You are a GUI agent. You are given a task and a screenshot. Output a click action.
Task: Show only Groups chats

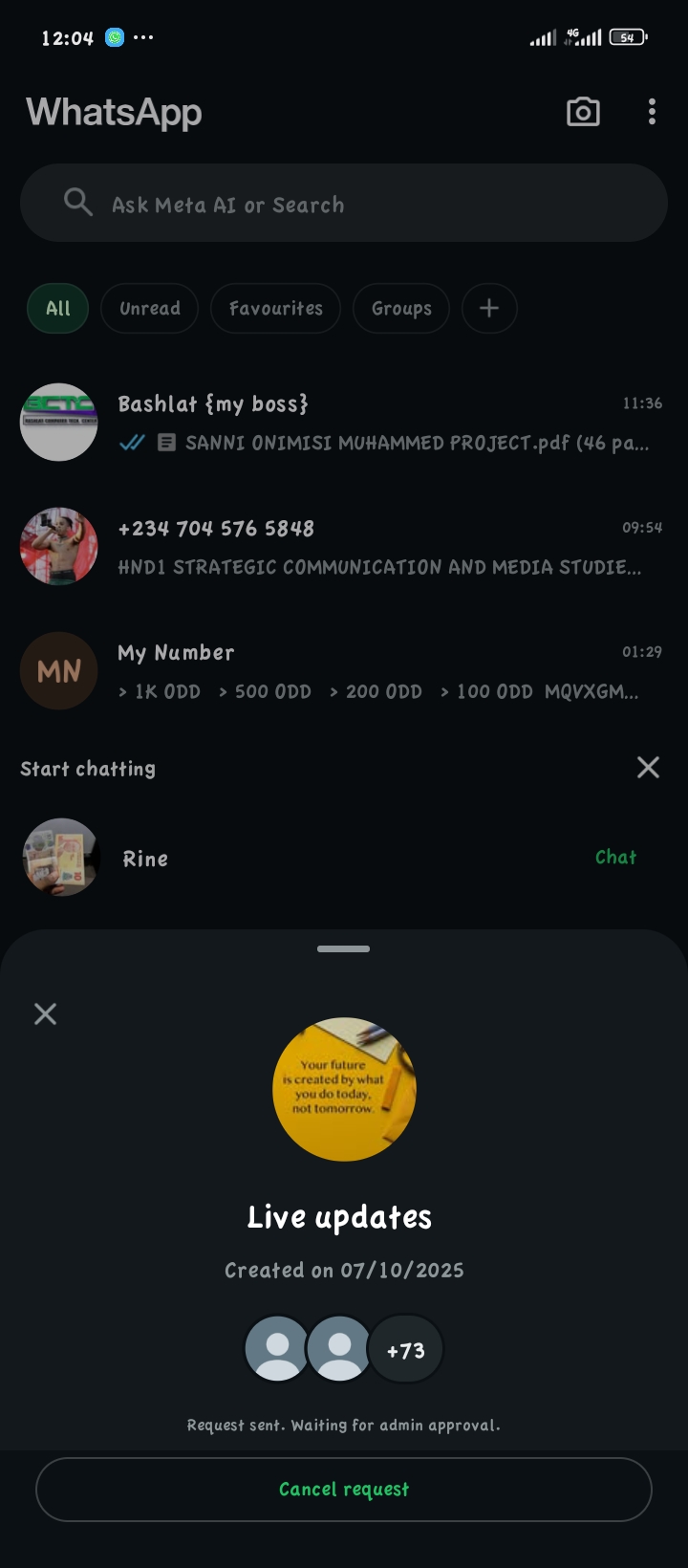click(401, 308)
